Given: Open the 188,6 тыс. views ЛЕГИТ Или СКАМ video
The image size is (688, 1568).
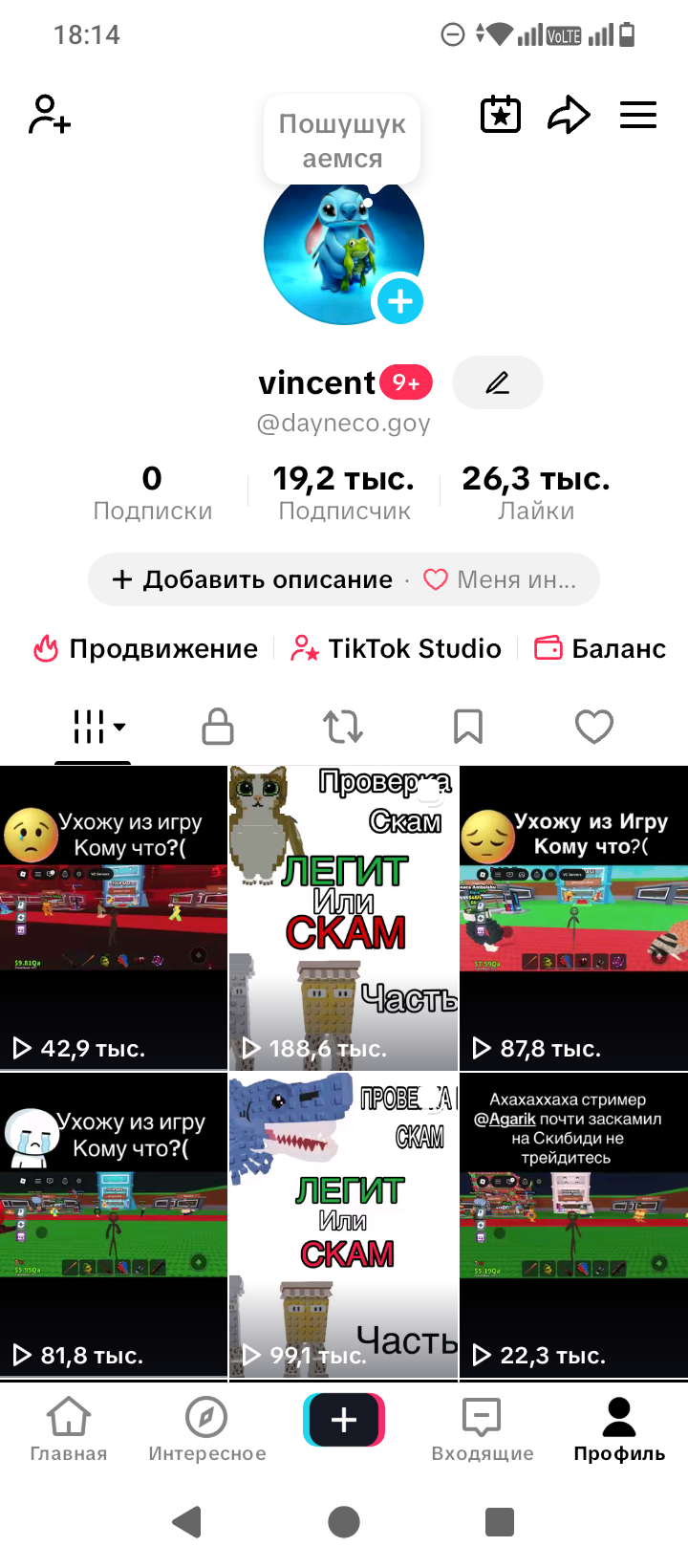Looking at the screenshot, I should [343, 918].
